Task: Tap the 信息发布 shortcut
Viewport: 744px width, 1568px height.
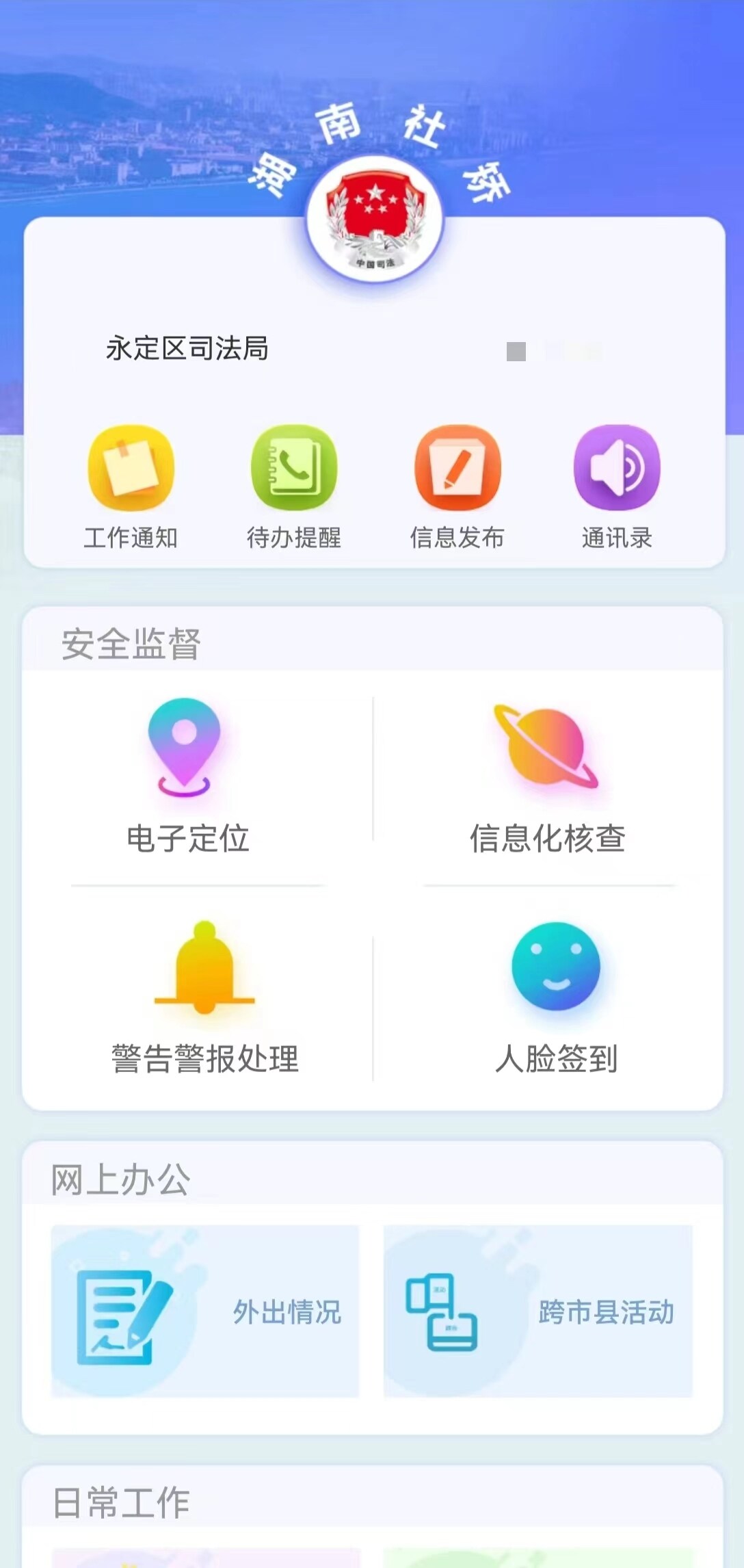Action: click(x=457, y=487)
